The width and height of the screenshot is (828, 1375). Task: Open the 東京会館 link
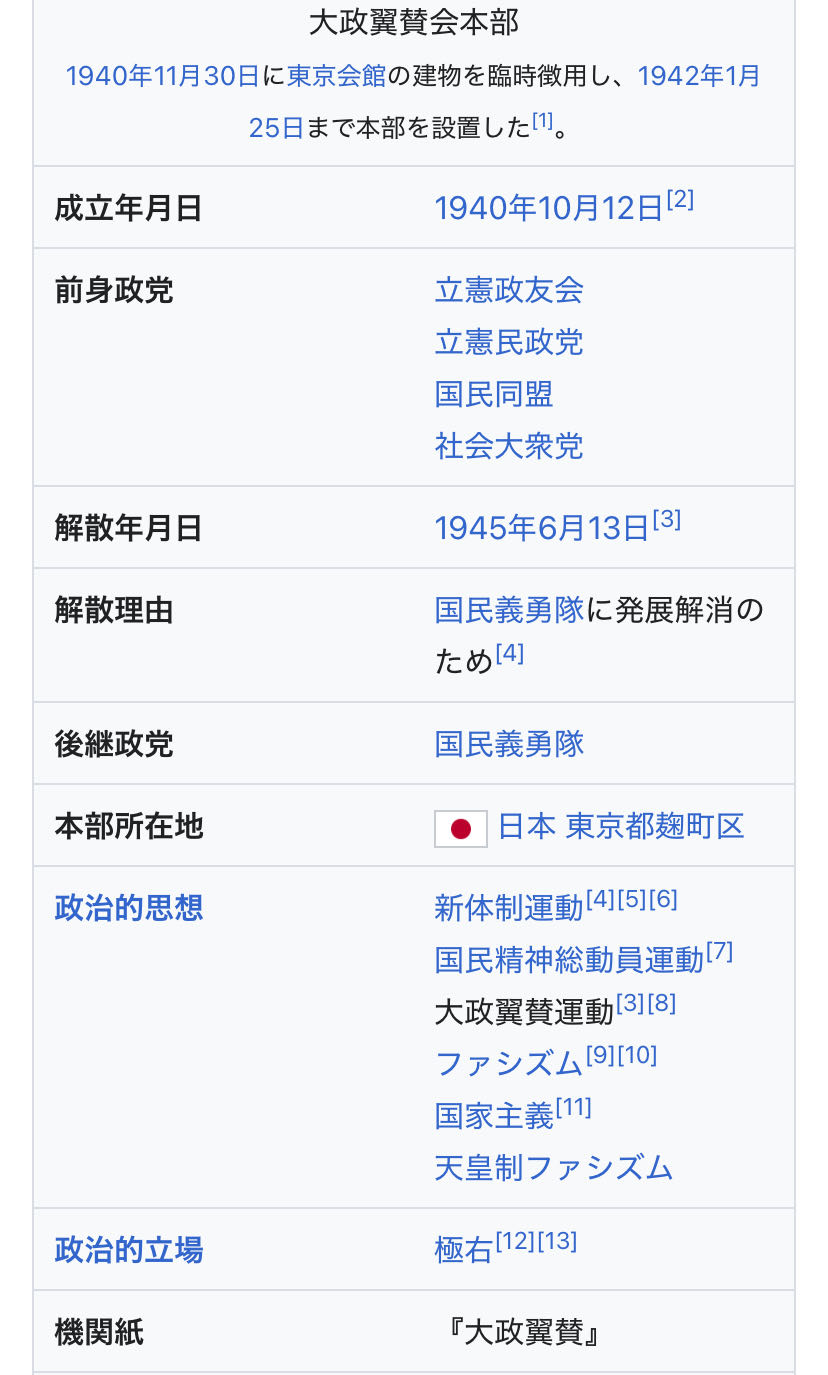click(336, 76)
